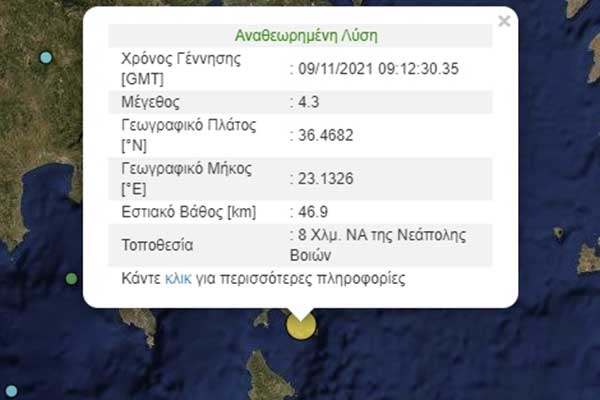600x400 pixels.
Task: Close the earthquake info popup
Action: [x=504, y=21]
